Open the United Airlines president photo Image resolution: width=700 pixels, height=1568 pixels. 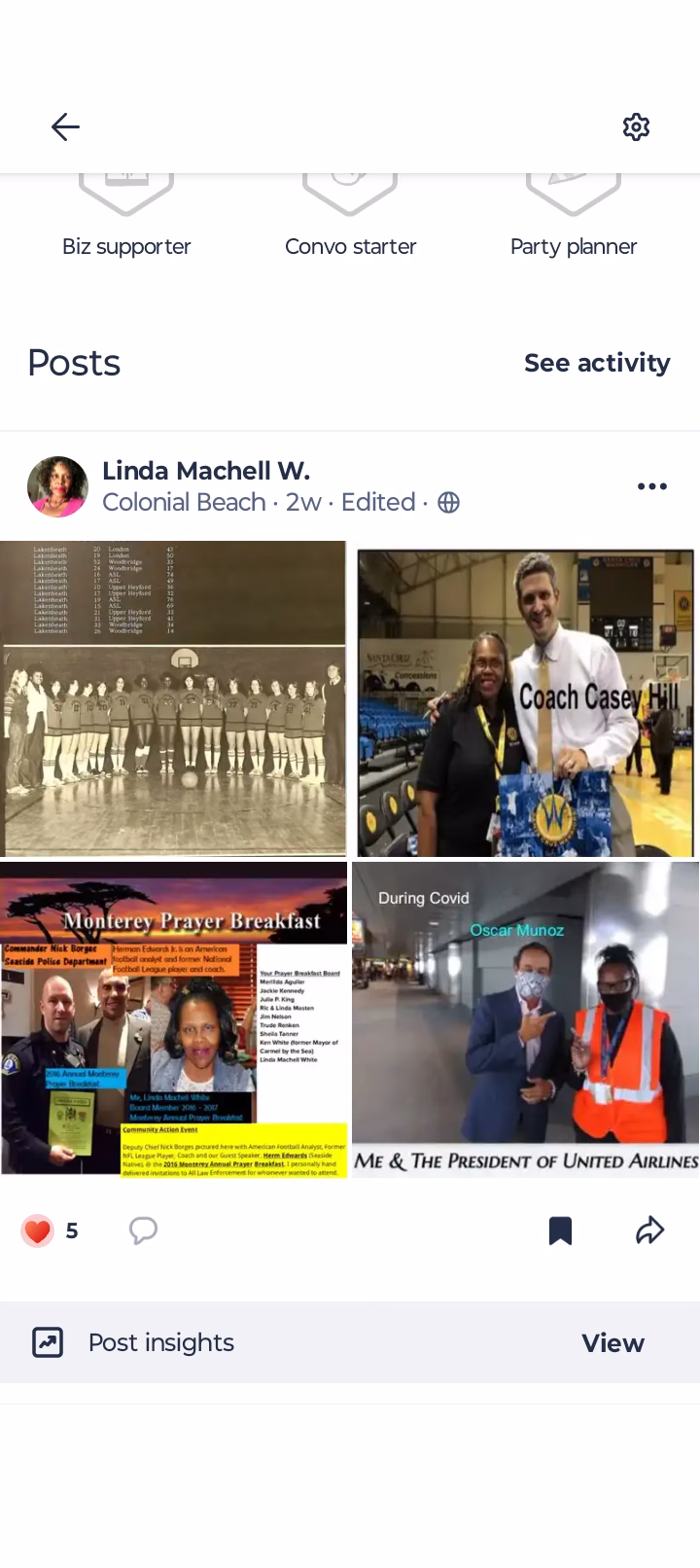click(525, 1019)
